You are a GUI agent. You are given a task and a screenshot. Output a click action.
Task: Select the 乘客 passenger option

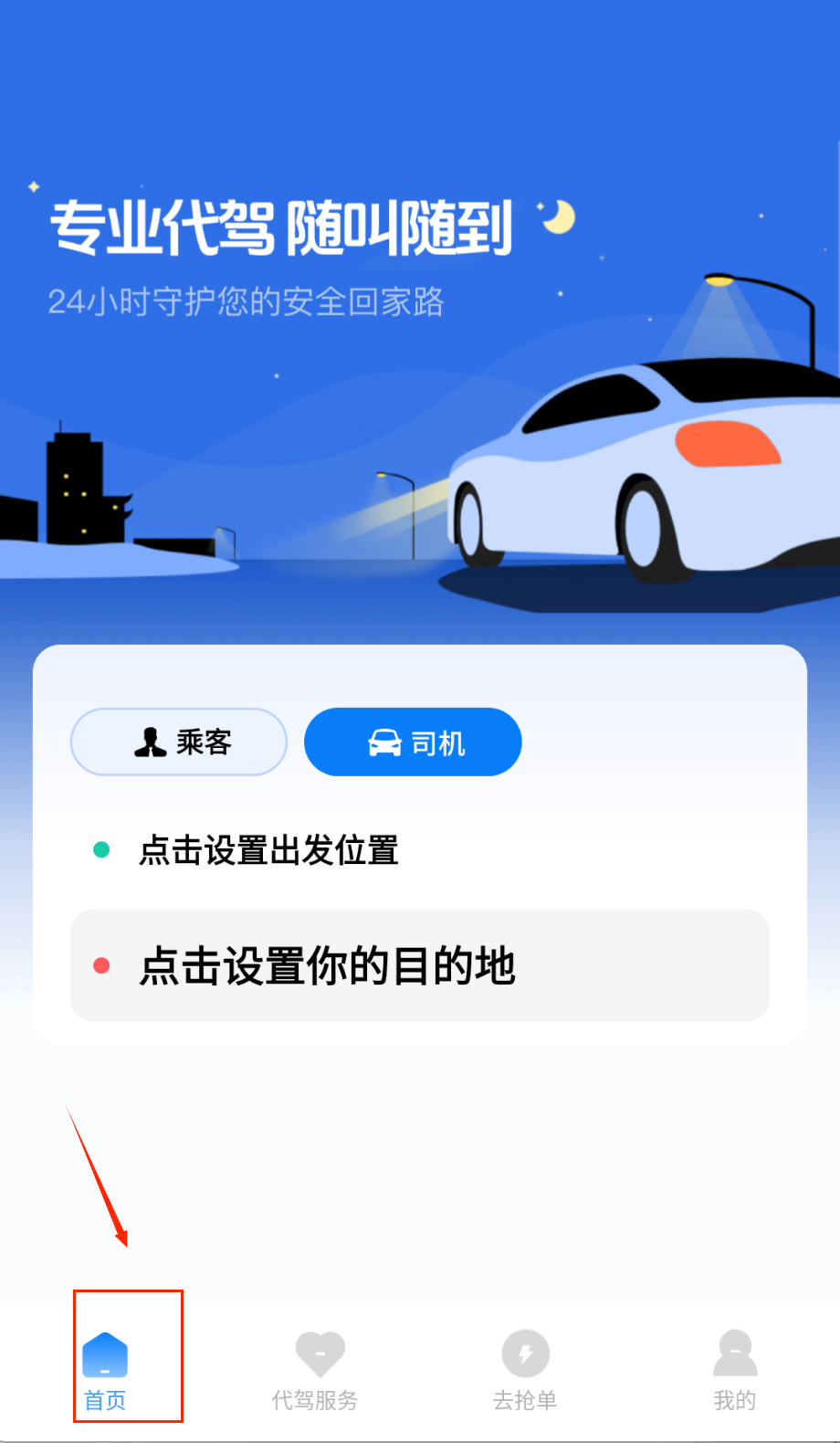click(179, 742)
